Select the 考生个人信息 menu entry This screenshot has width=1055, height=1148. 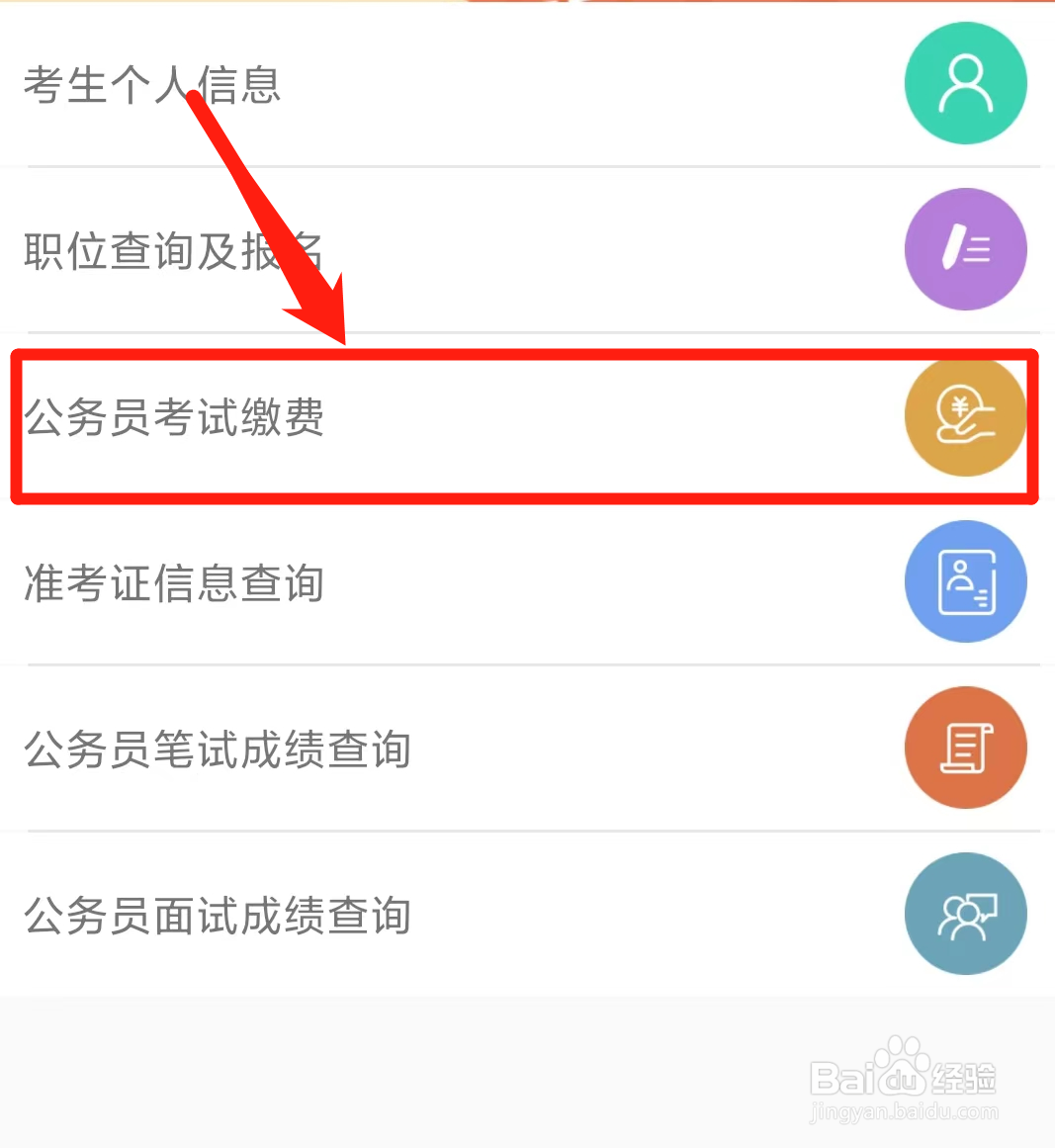point(151,87)
